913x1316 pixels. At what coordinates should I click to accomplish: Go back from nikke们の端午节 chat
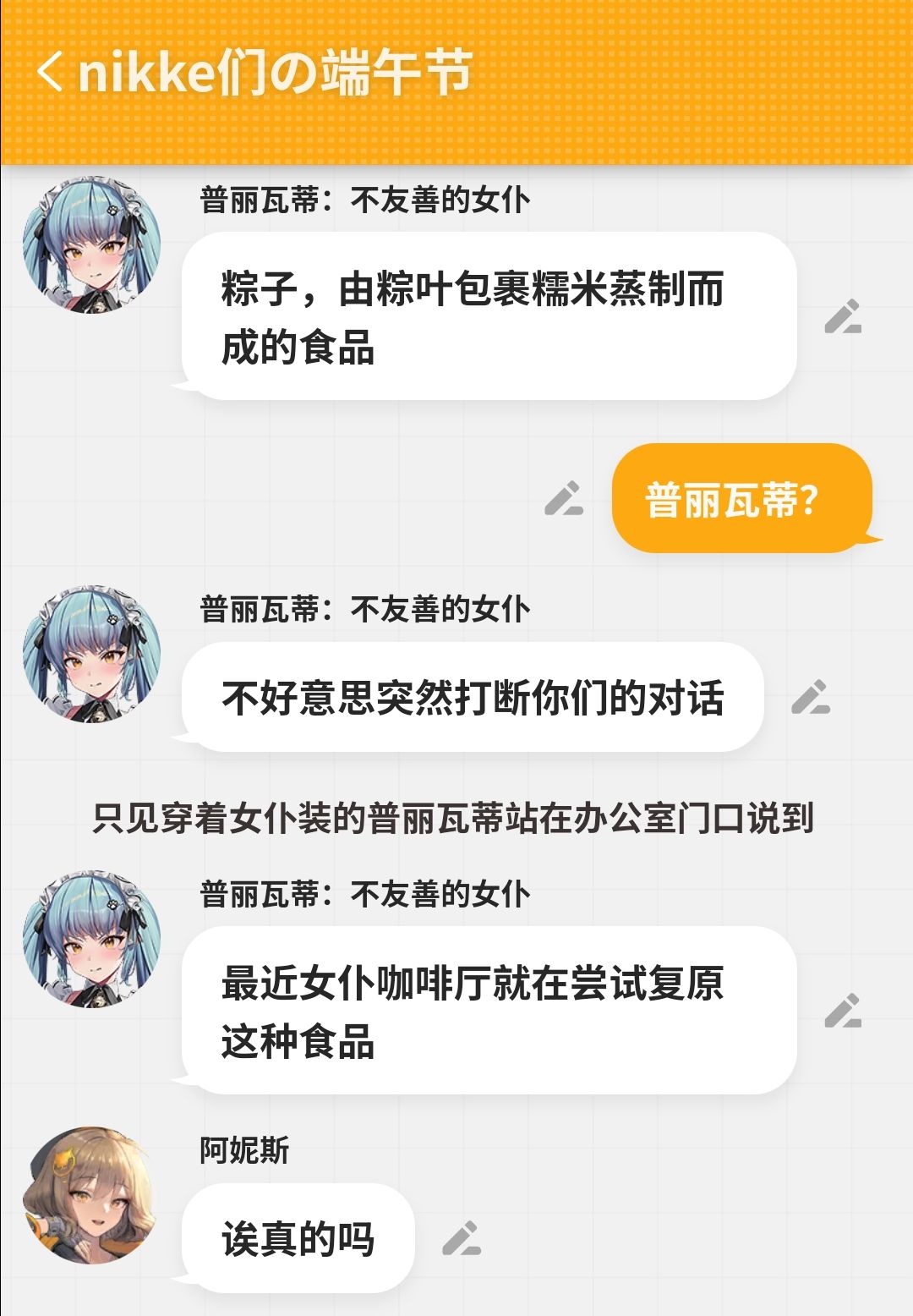pyautogui.click(x=51, y=72)
